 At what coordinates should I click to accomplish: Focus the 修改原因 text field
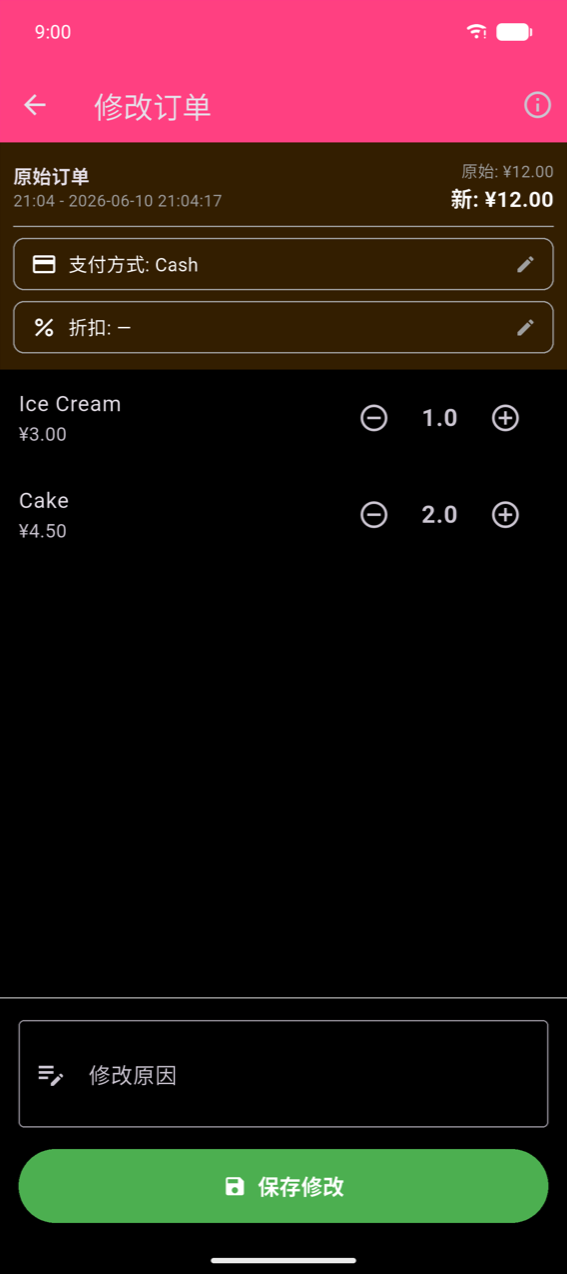[x=283, y=1074]
